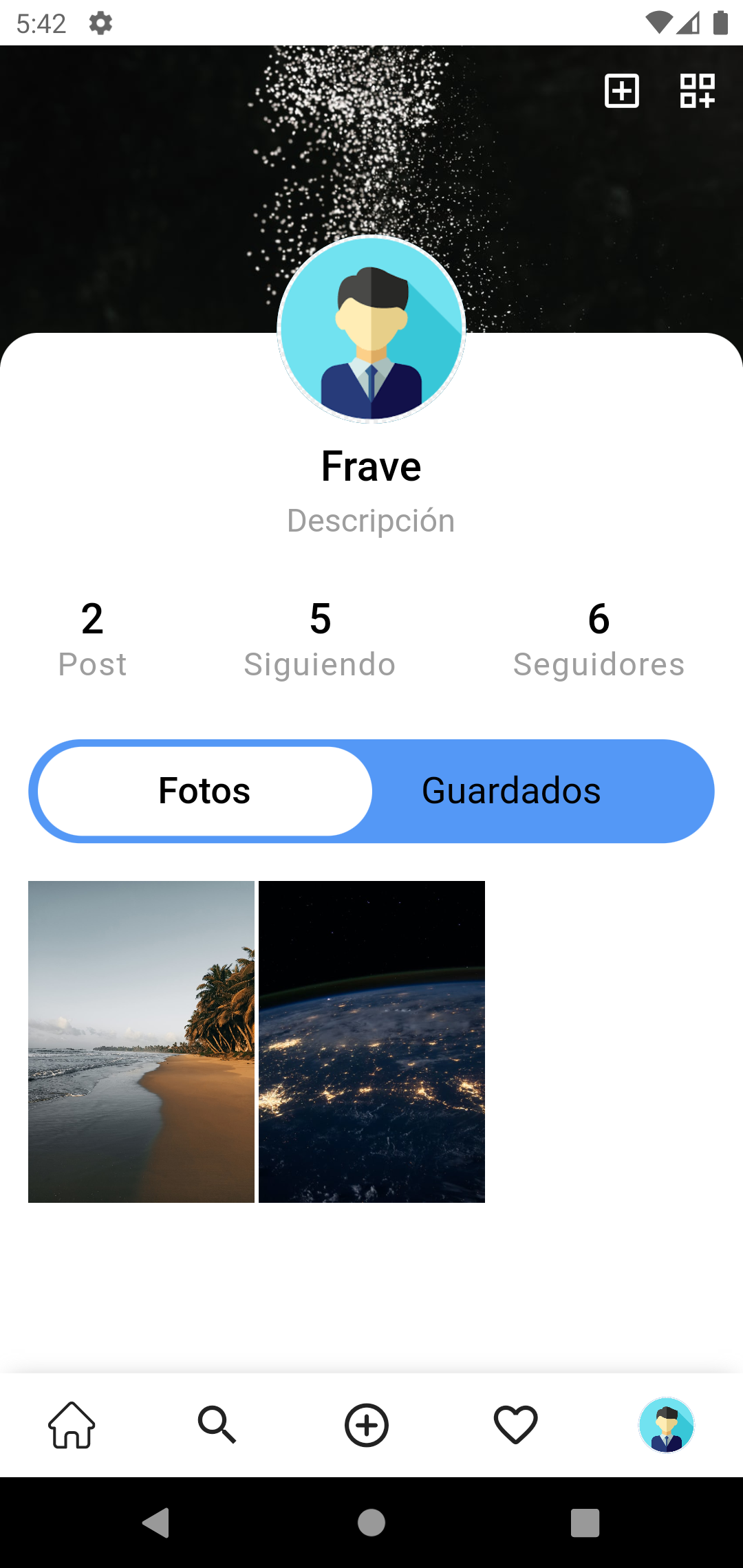Open search from the bottom bar

[217, 1425]
